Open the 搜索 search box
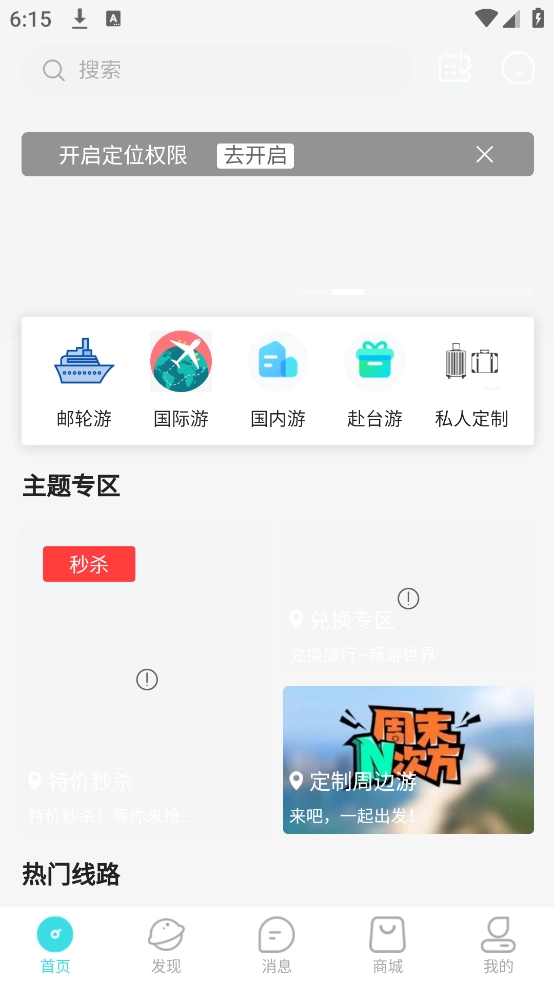The image size is (554, 984). point(216,70)
